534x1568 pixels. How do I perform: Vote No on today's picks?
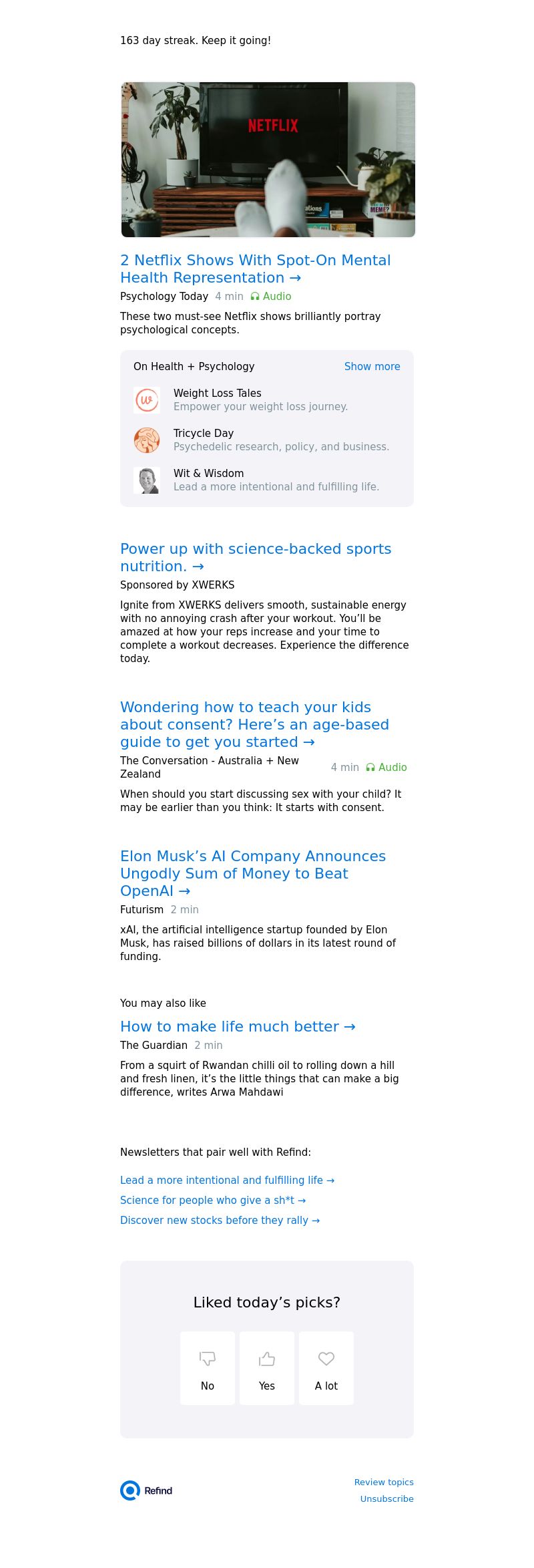(208, 1368)
